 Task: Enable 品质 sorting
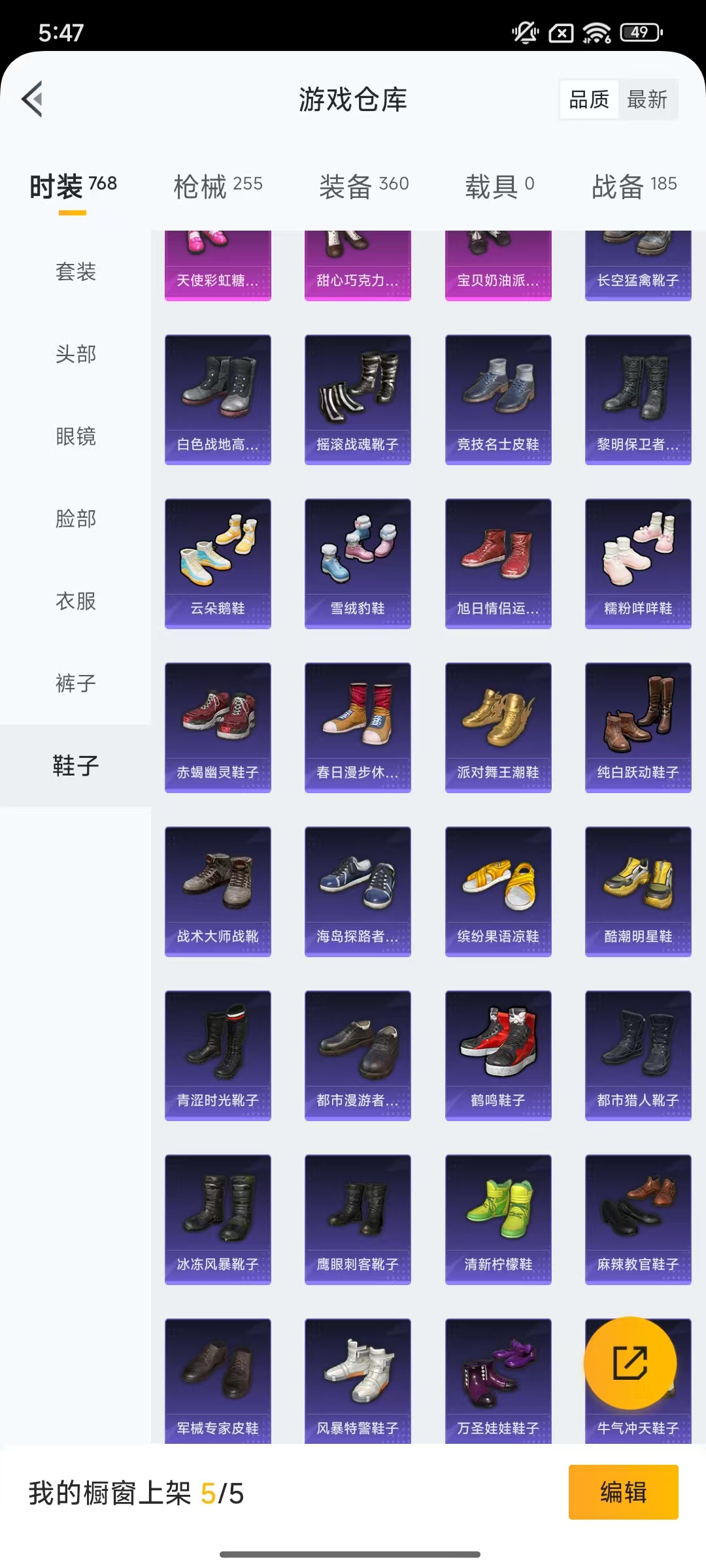[x=588, y=99]
